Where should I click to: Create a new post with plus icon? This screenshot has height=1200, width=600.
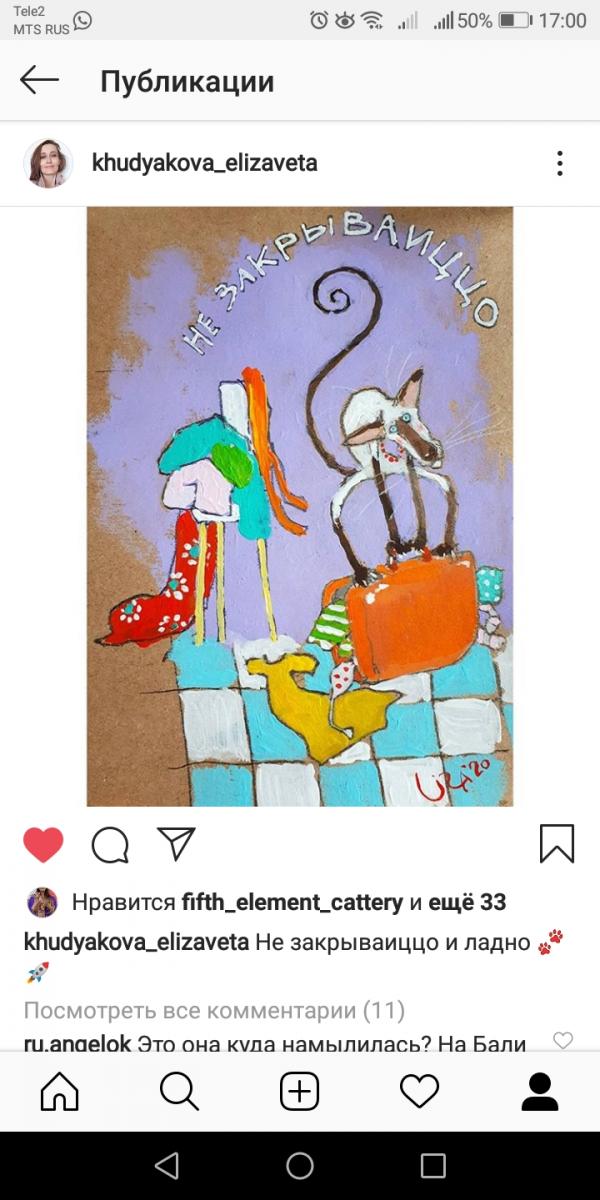click(299, 1091)
